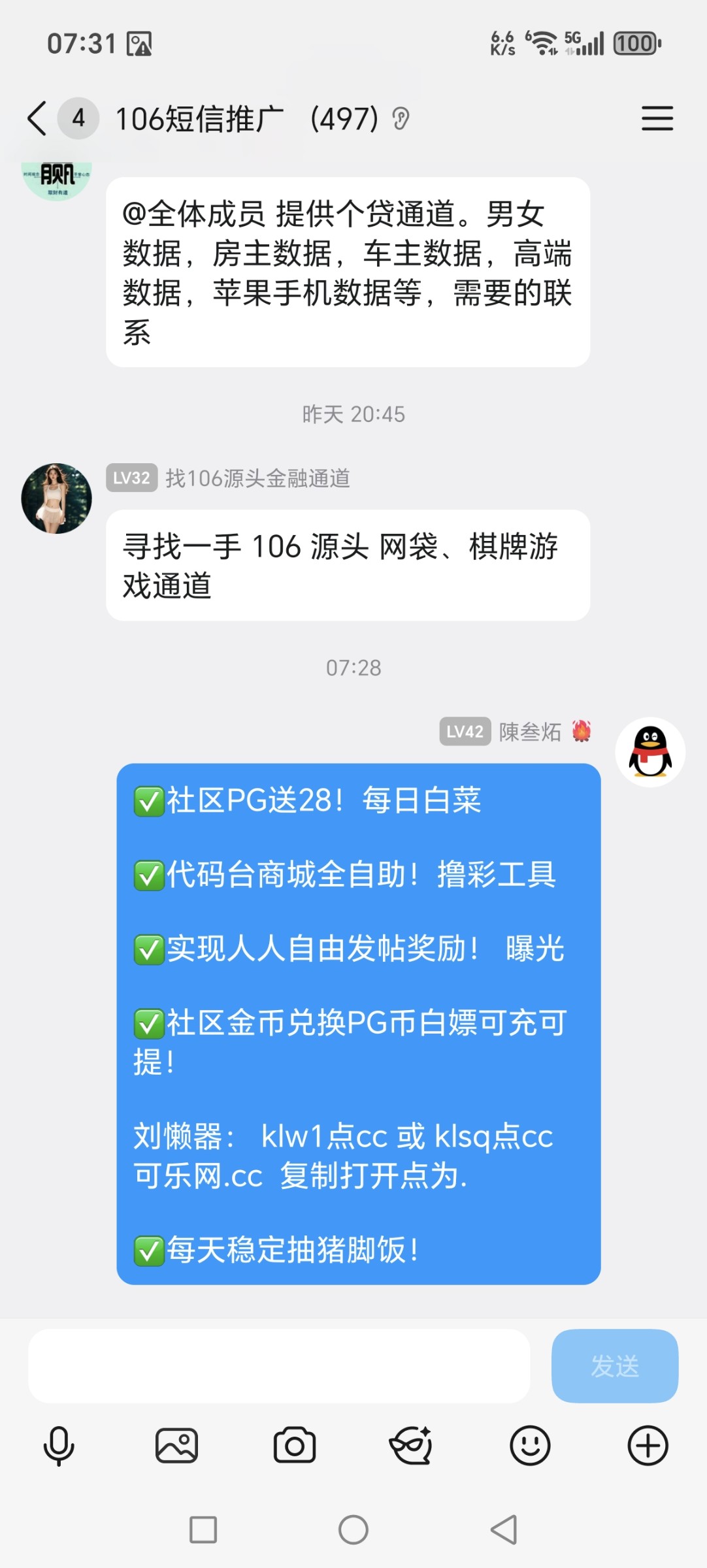The width and height of the screenshot is (707, 1568).
Task: Tap QQ penguin avatar of 陳叁炻
Action: (650, 753)
